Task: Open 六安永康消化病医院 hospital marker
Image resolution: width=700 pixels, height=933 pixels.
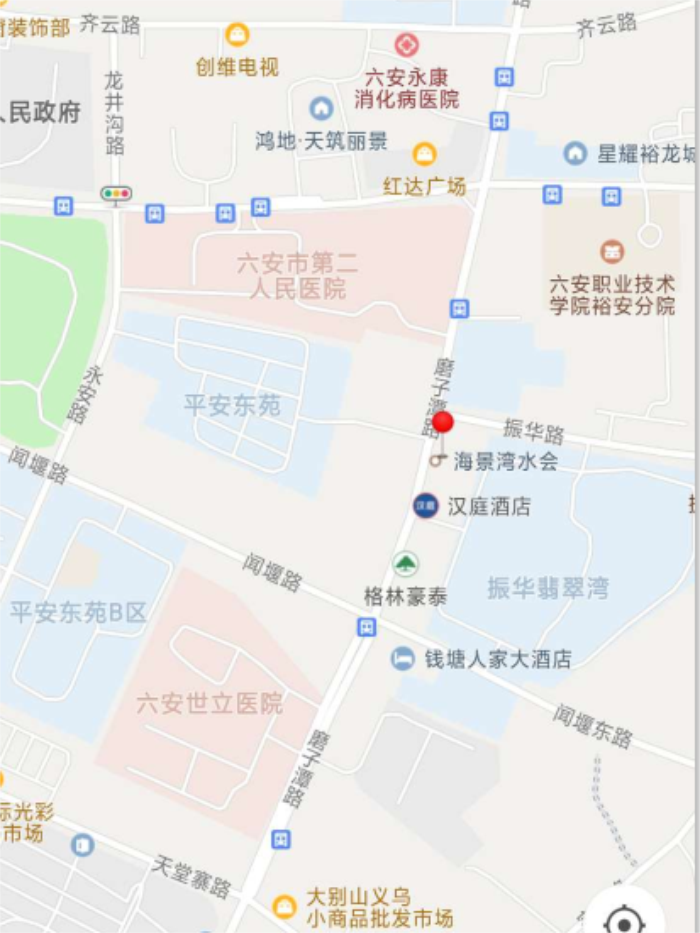Action: coord(406,45)
